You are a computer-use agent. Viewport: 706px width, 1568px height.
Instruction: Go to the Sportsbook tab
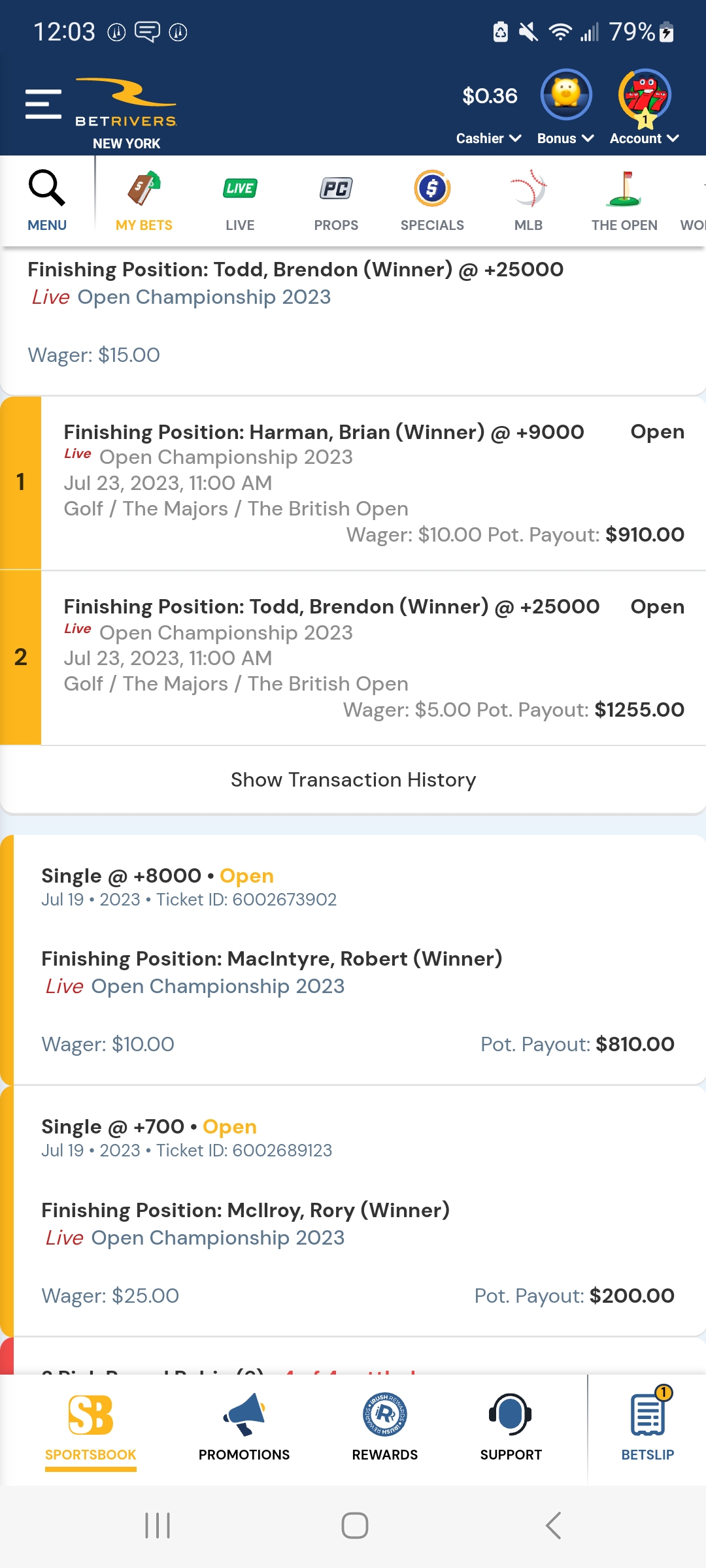(x=90, y=1428)
